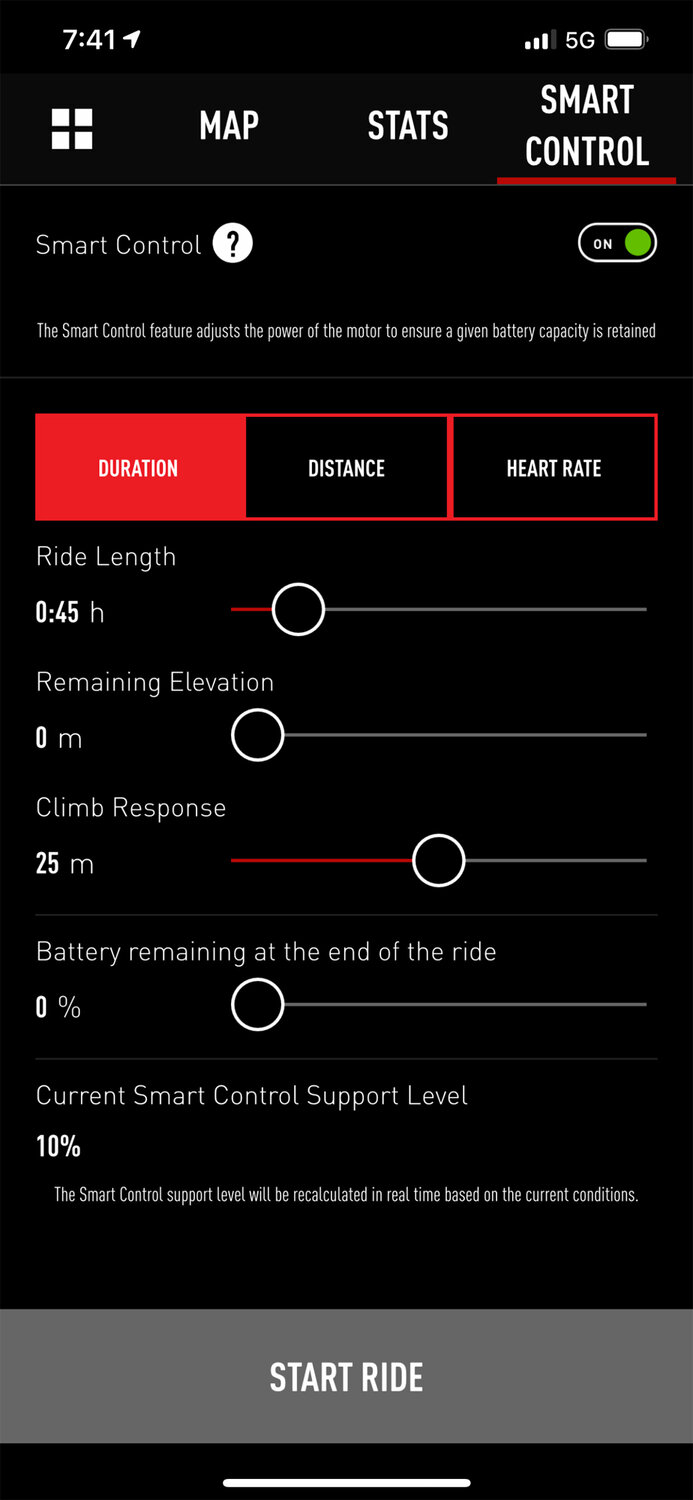Switch to DISTANCE mode

[x=346, y=468]
